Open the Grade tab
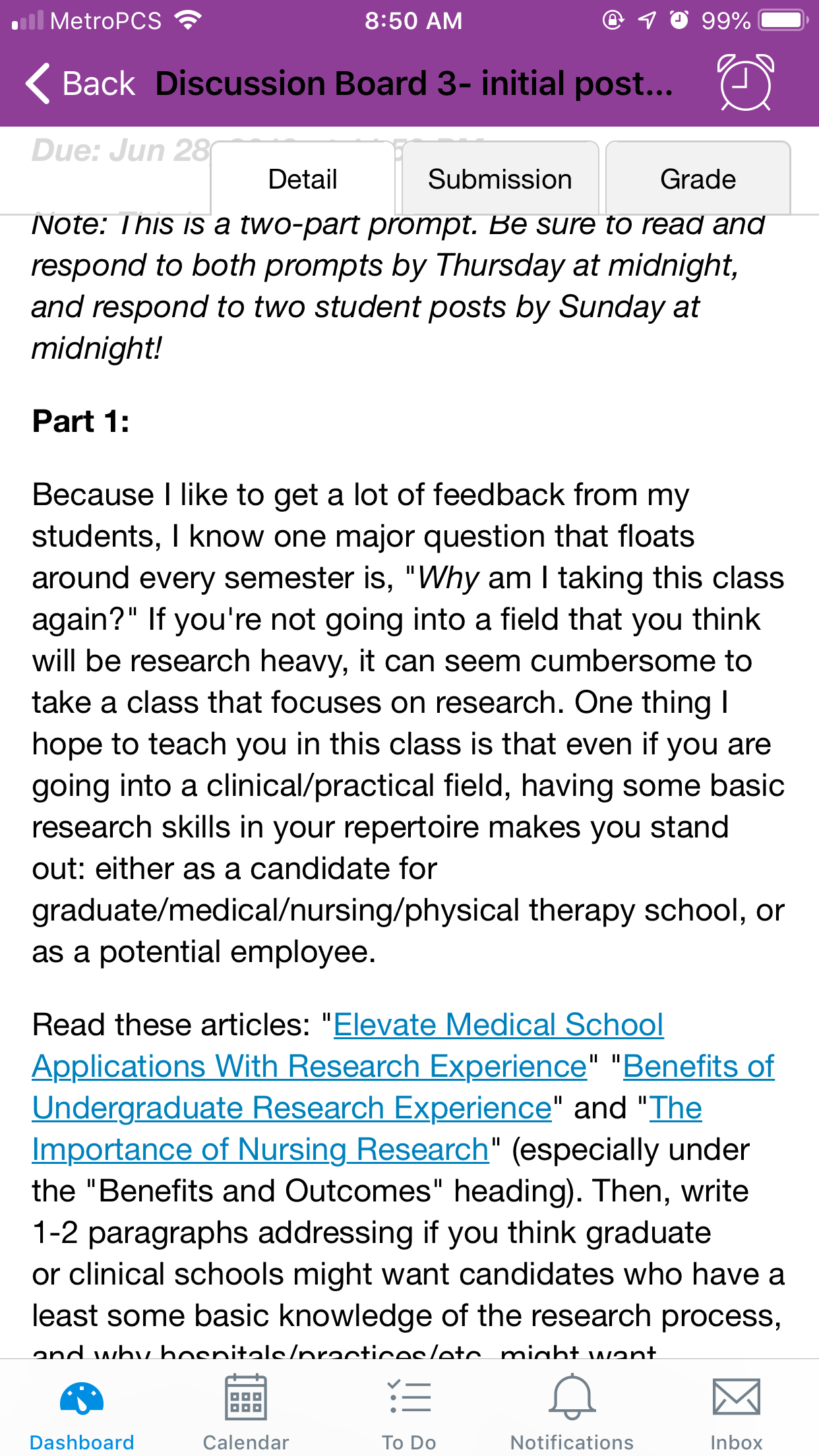Image resolution: width=819 pixels, height=1456 pixels. pos(698,179)
